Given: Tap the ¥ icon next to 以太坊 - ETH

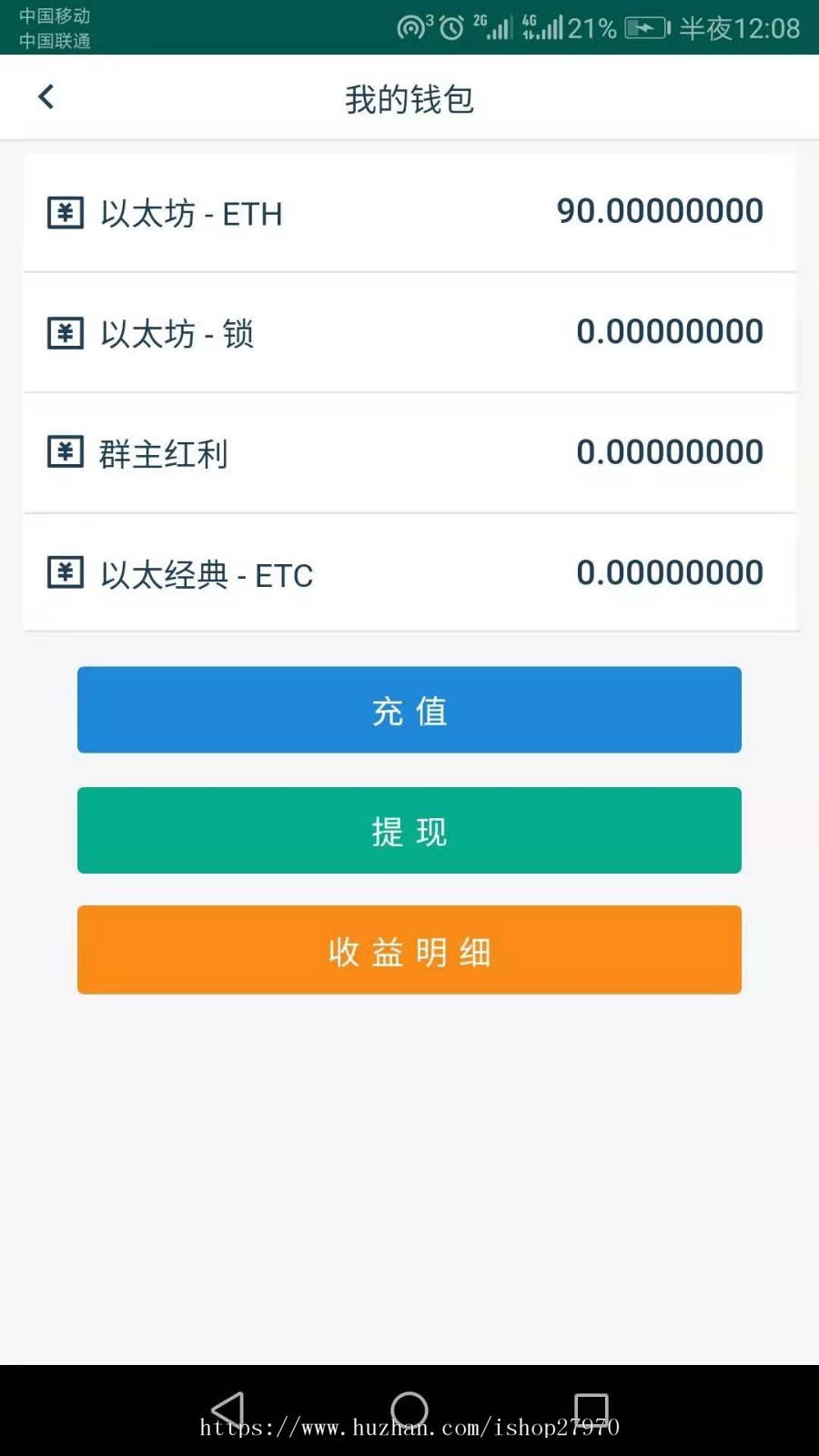Looking at the screenshot, I should click(x=65, y=213).
